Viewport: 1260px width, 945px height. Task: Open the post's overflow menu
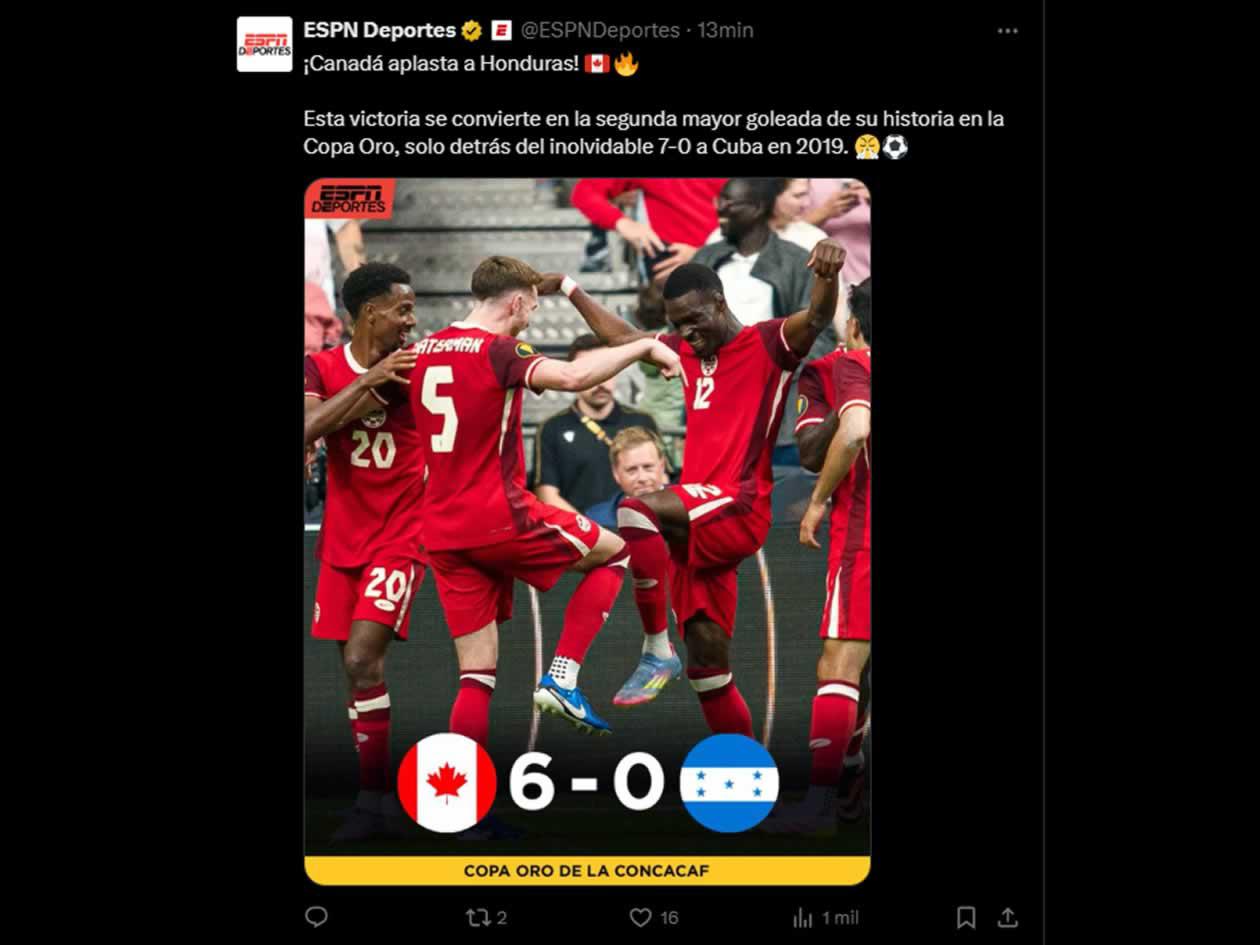pyautogui.click(x=1007, y=31)
